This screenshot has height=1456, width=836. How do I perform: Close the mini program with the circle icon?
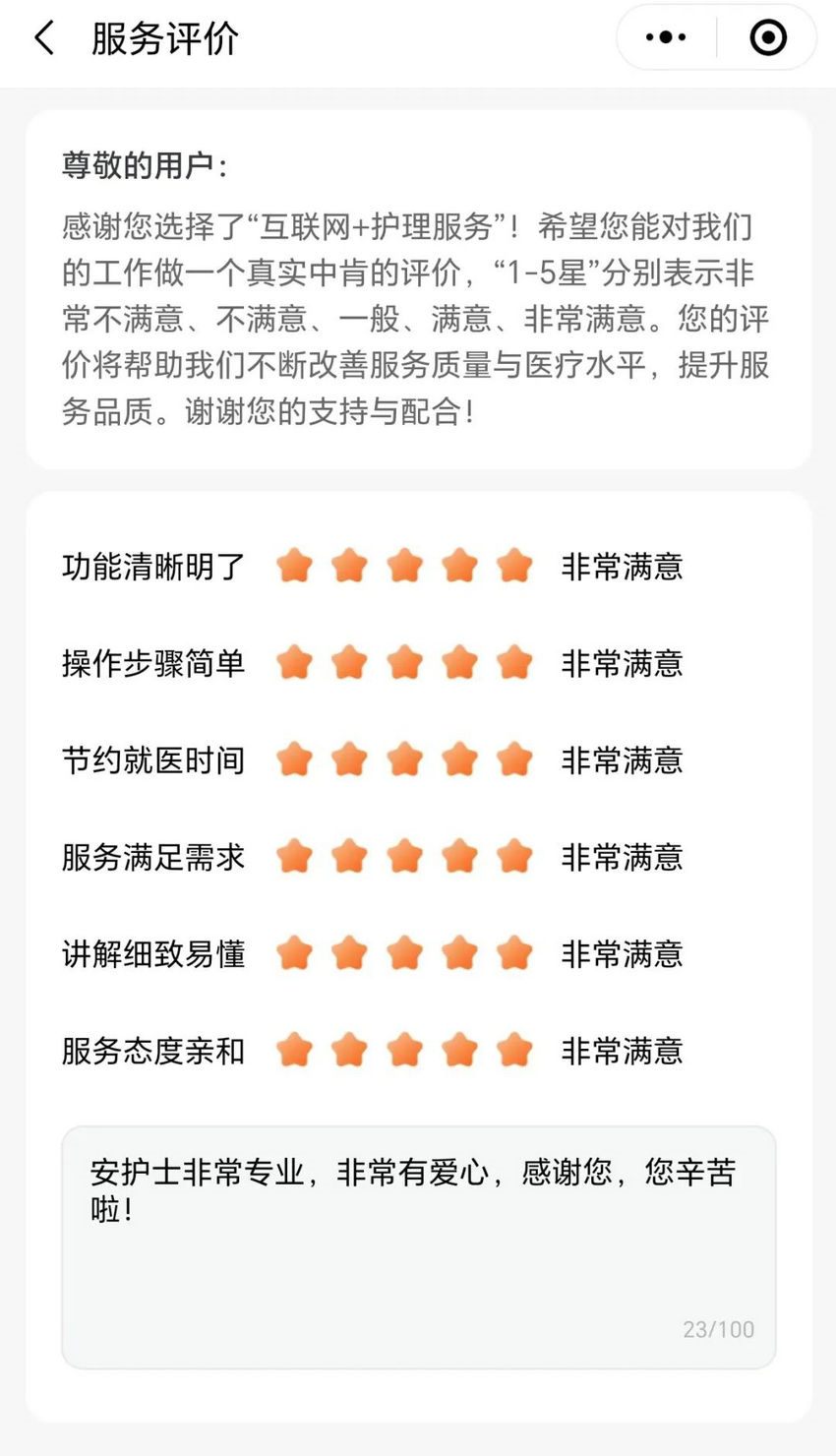[x=767, y=38]
